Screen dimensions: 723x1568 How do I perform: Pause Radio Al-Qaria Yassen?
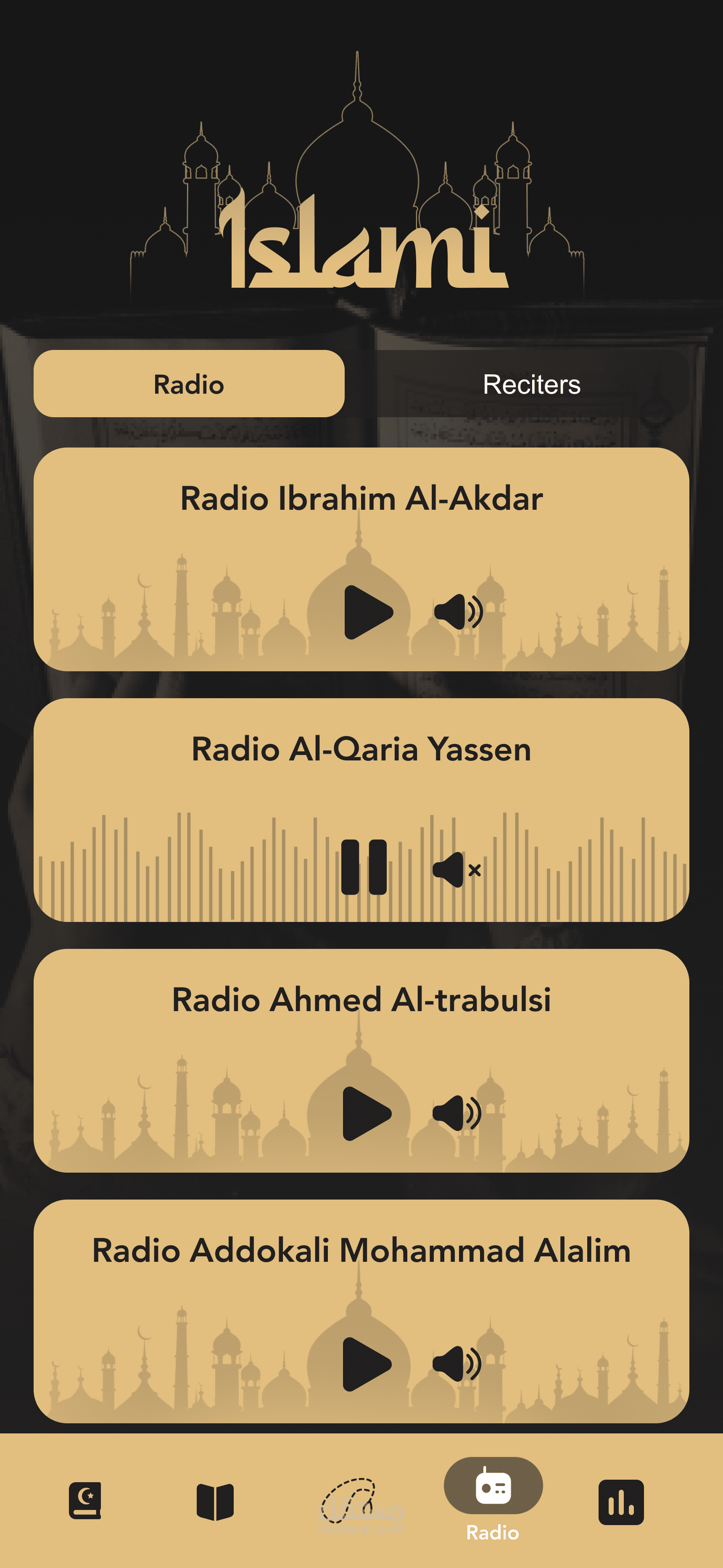[364, 867]
